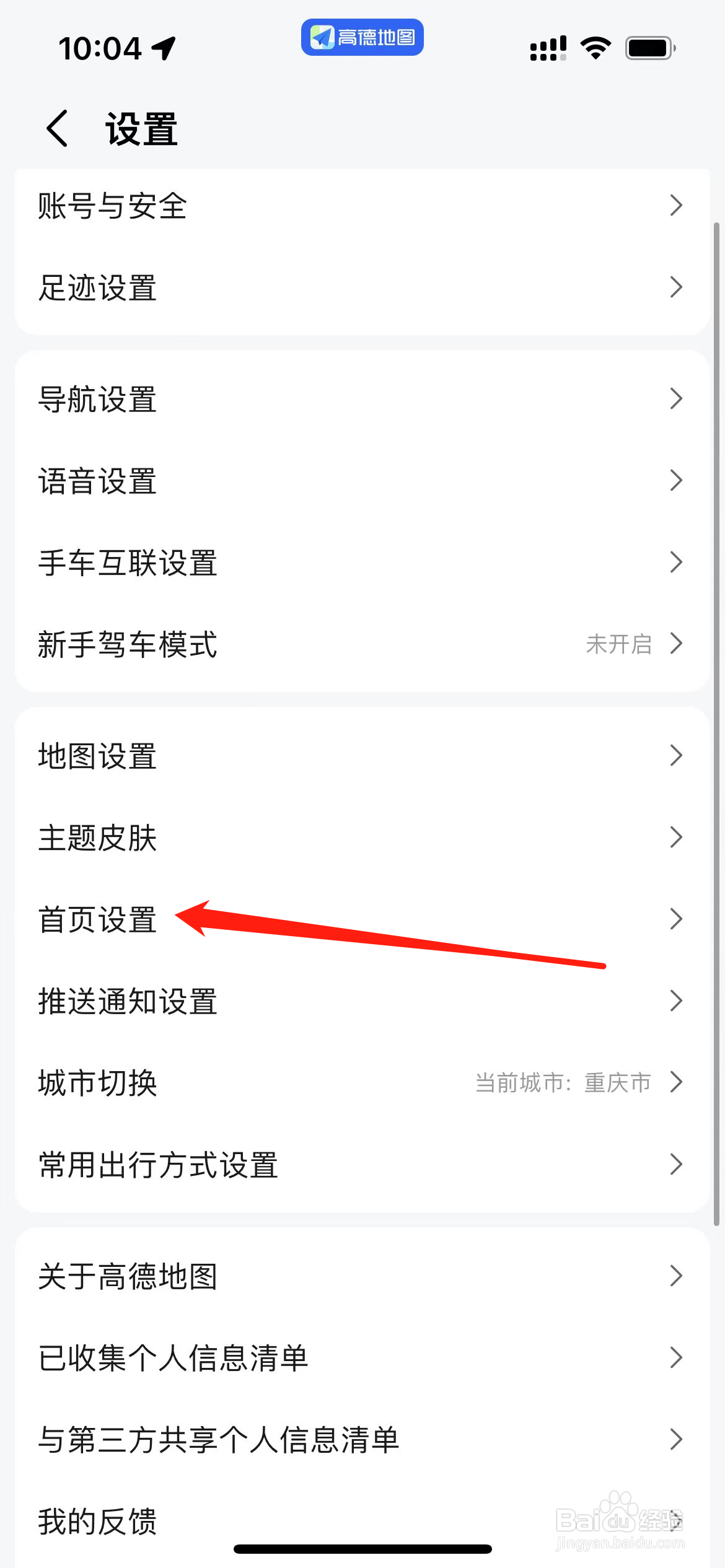Screen dimensions: 725x1568
Task: Tap the 高德地图 pill at the screen top
Action: click(x=361, y=37)
